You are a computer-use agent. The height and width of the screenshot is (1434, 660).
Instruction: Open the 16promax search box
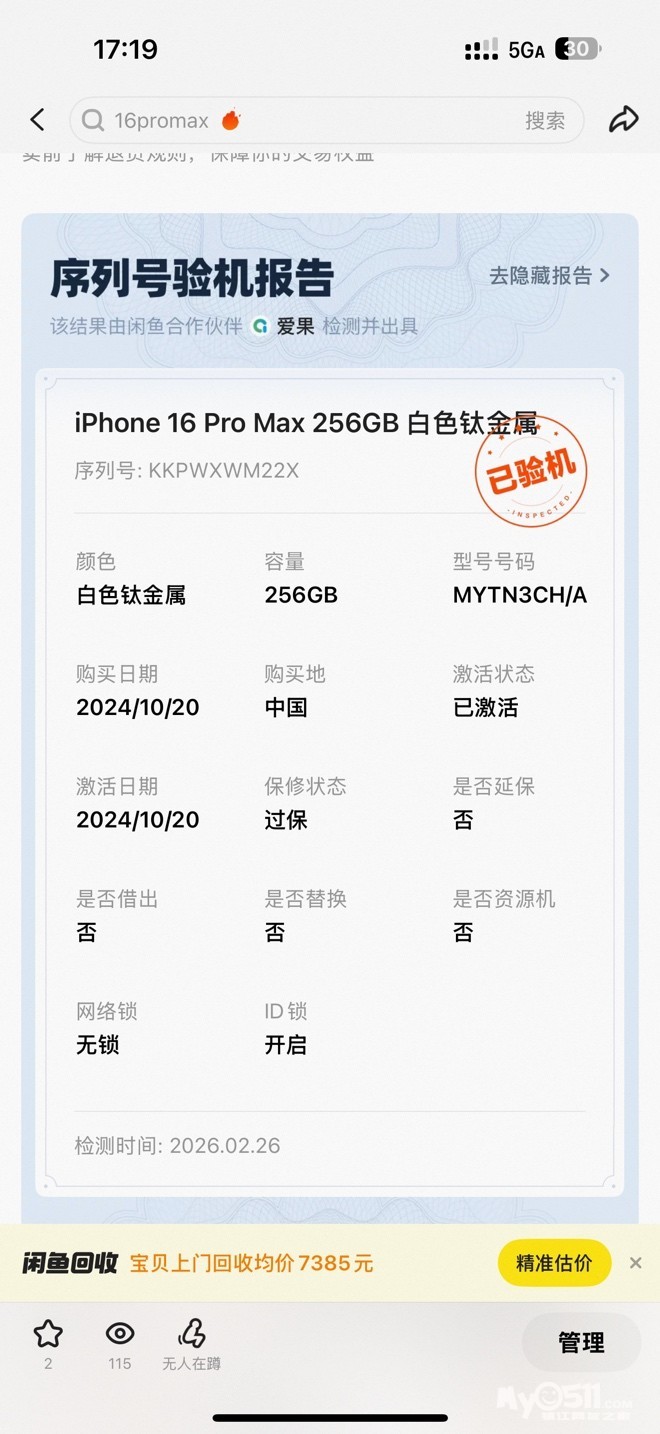(300, 121)
